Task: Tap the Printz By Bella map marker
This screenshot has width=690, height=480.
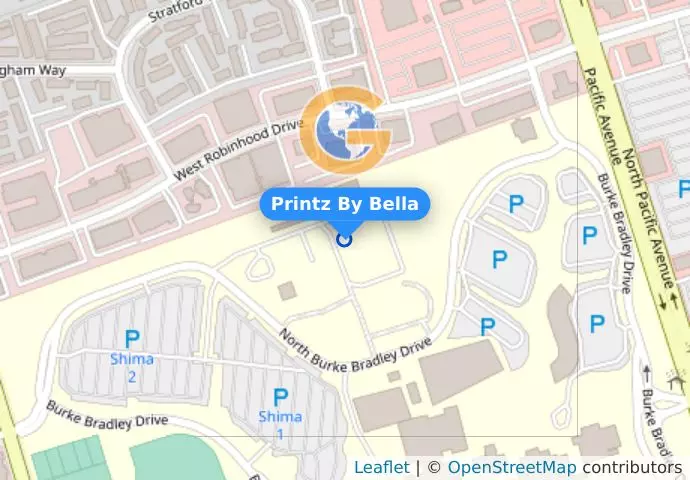Action: 345,238
